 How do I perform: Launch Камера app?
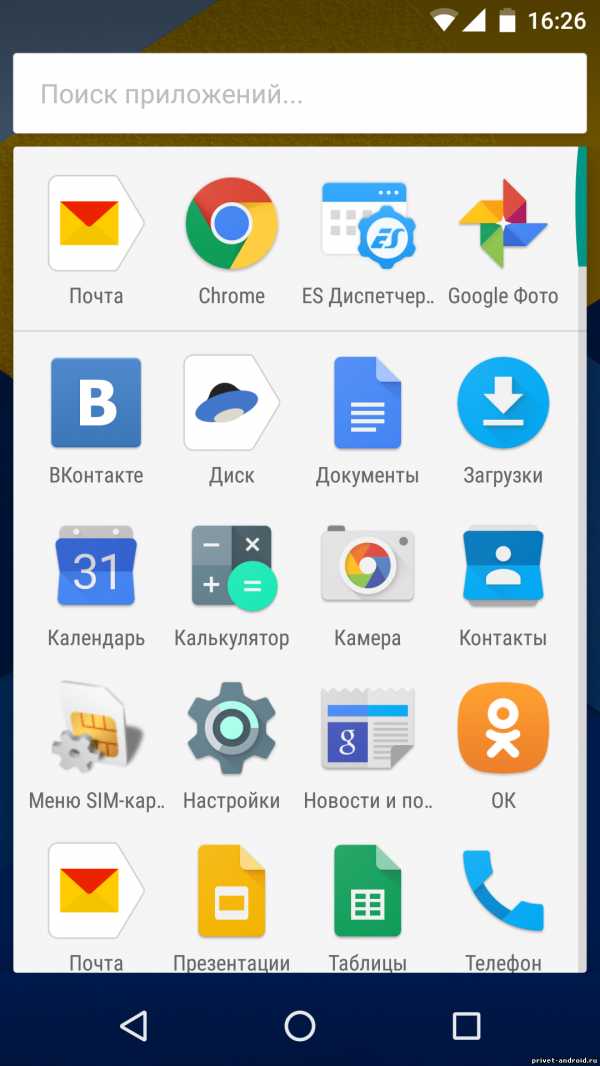pyautogui.click(x=367, y=566)
